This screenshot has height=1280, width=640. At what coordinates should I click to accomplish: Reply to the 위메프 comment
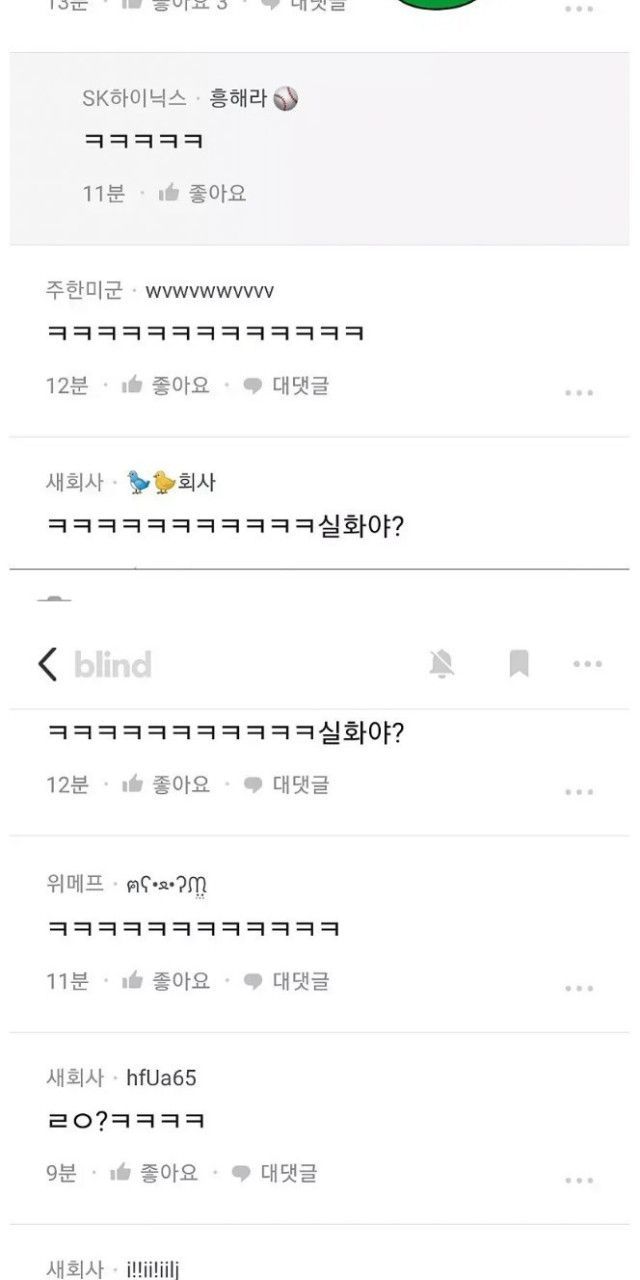[286, 981]
